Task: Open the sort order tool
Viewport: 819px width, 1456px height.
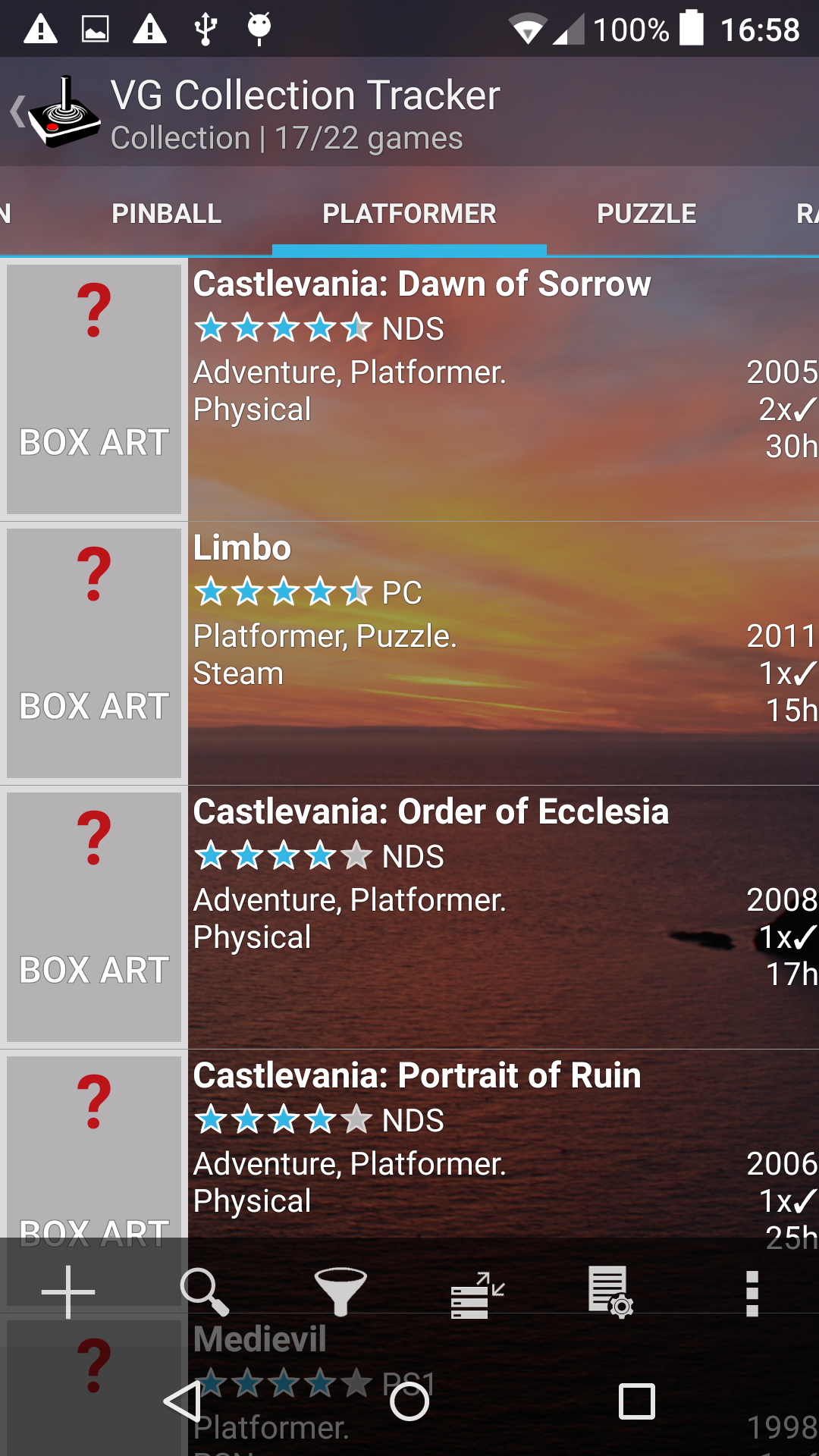Action: [x=478, y=1289]
